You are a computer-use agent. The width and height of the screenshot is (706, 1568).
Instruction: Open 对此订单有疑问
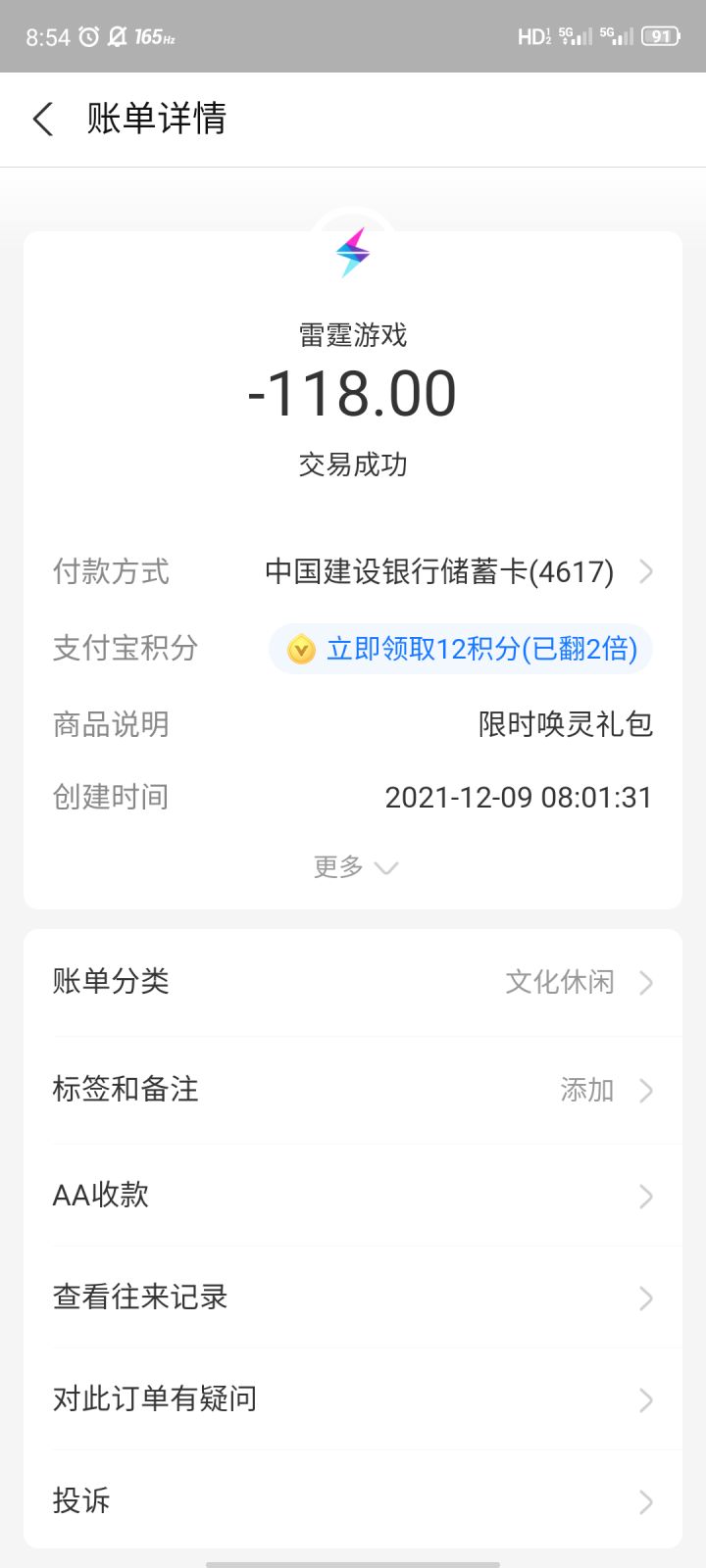[x=353, y=1399]
